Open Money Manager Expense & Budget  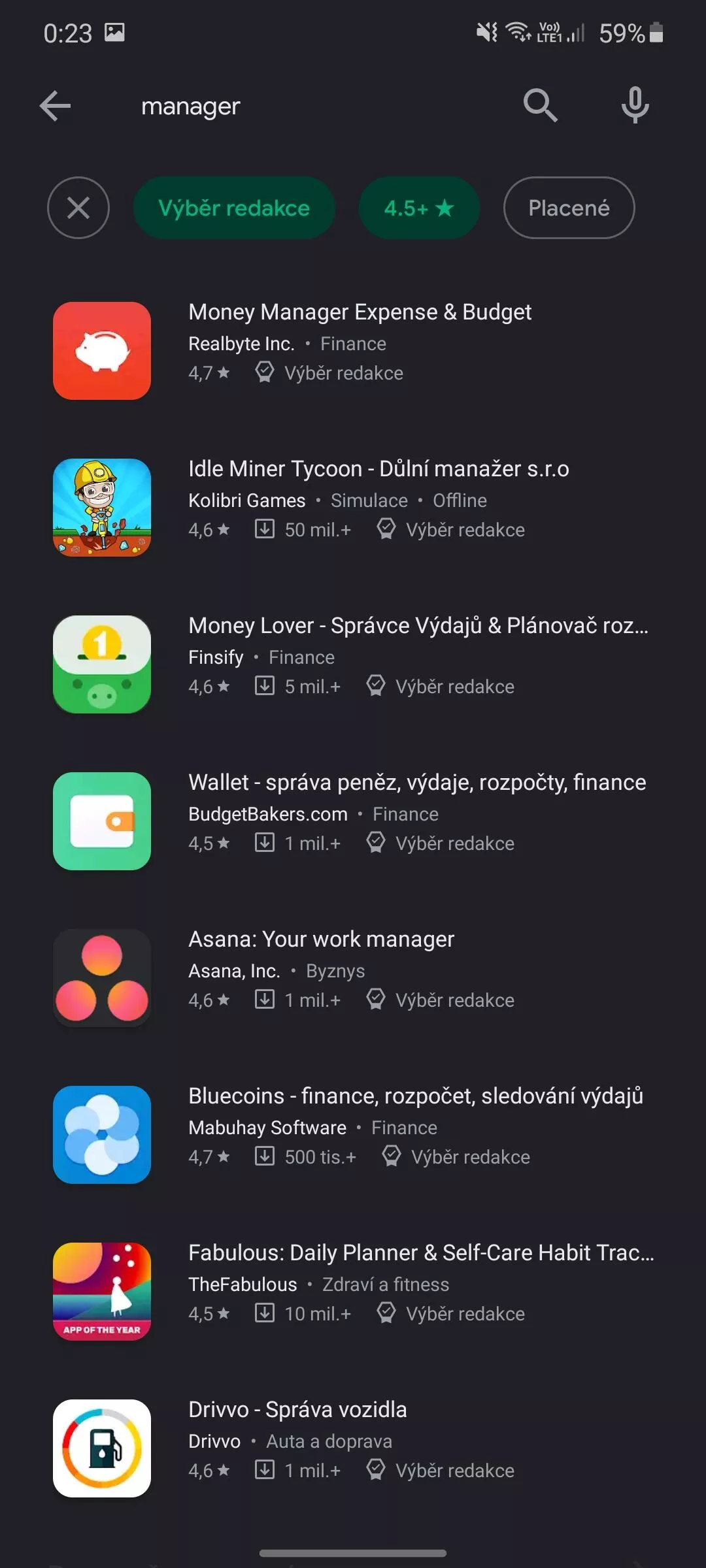(x=360, y=312)
